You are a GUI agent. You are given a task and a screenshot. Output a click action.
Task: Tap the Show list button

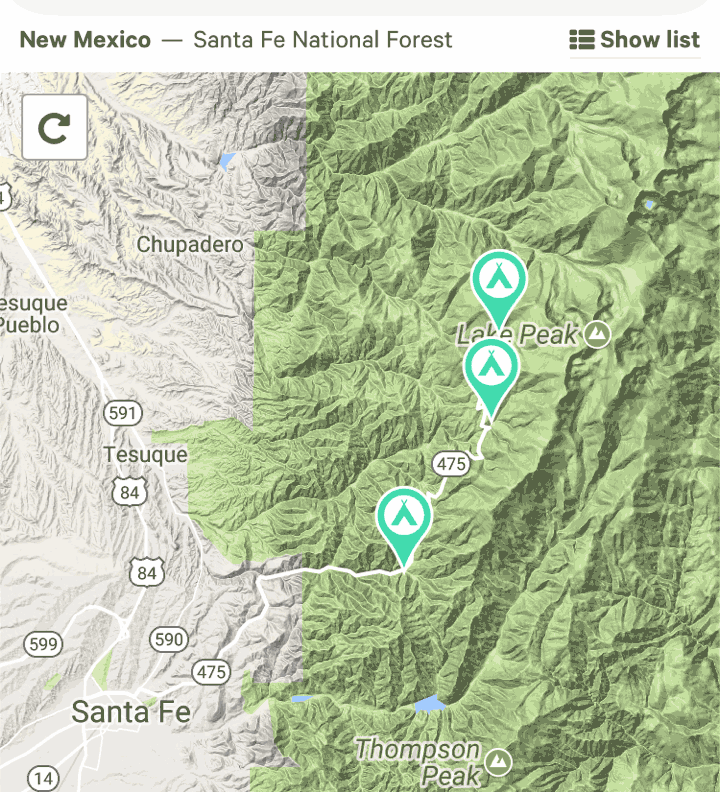635,40
